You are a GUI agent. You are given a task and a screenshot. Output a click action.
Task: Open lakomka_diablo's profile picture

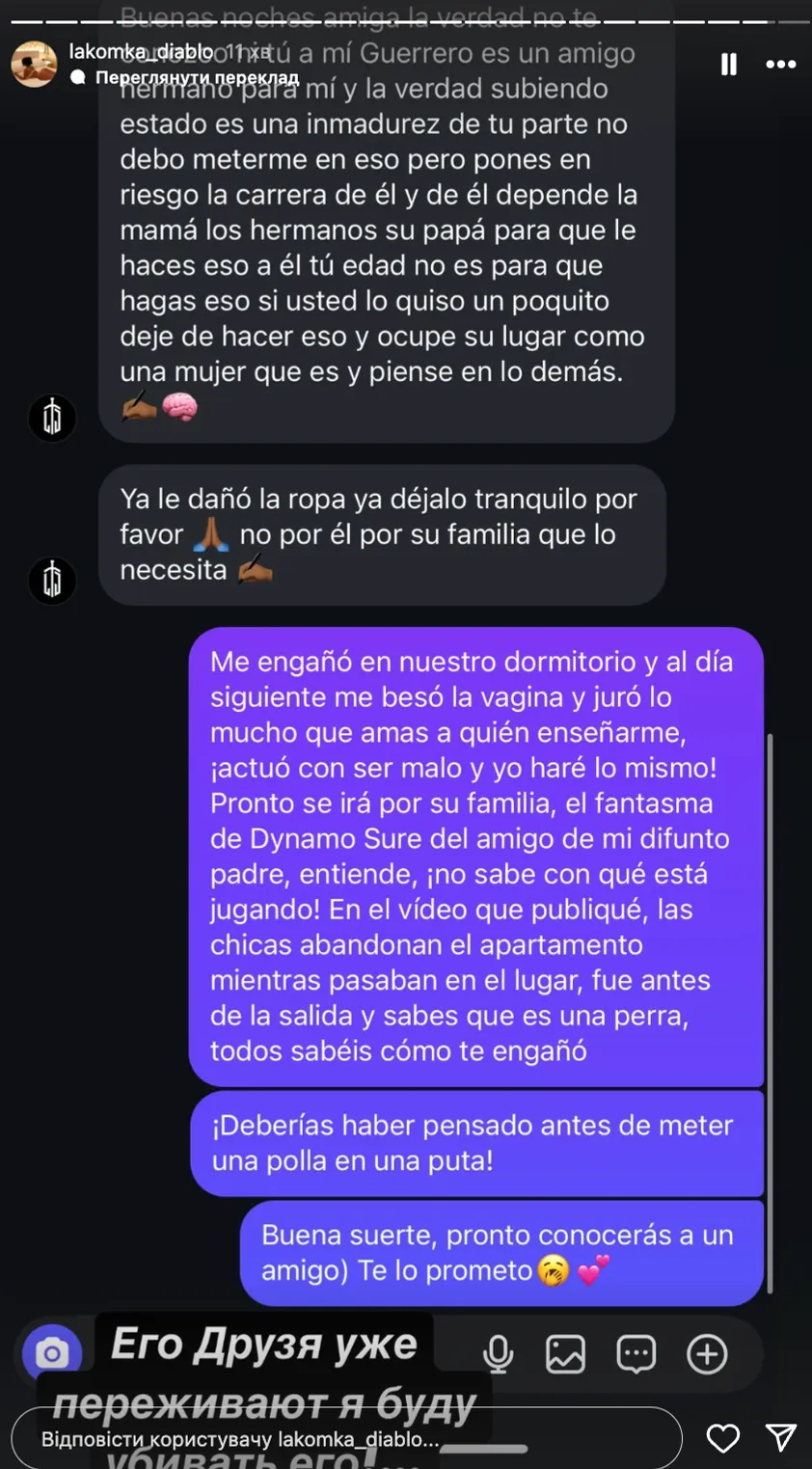34,65
